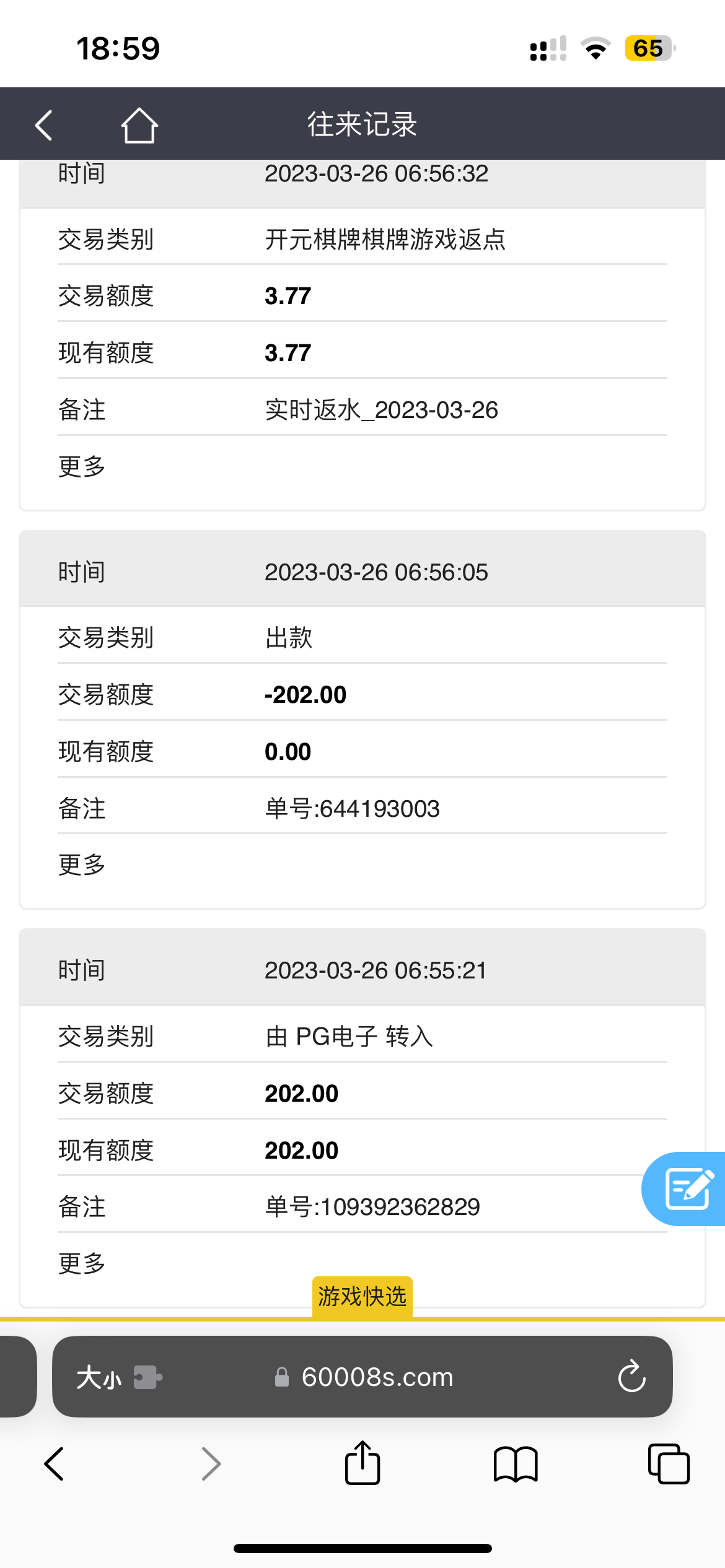Tap the 60008s.com address bar
This screenshot has width=725, height=1568.
377,1377
